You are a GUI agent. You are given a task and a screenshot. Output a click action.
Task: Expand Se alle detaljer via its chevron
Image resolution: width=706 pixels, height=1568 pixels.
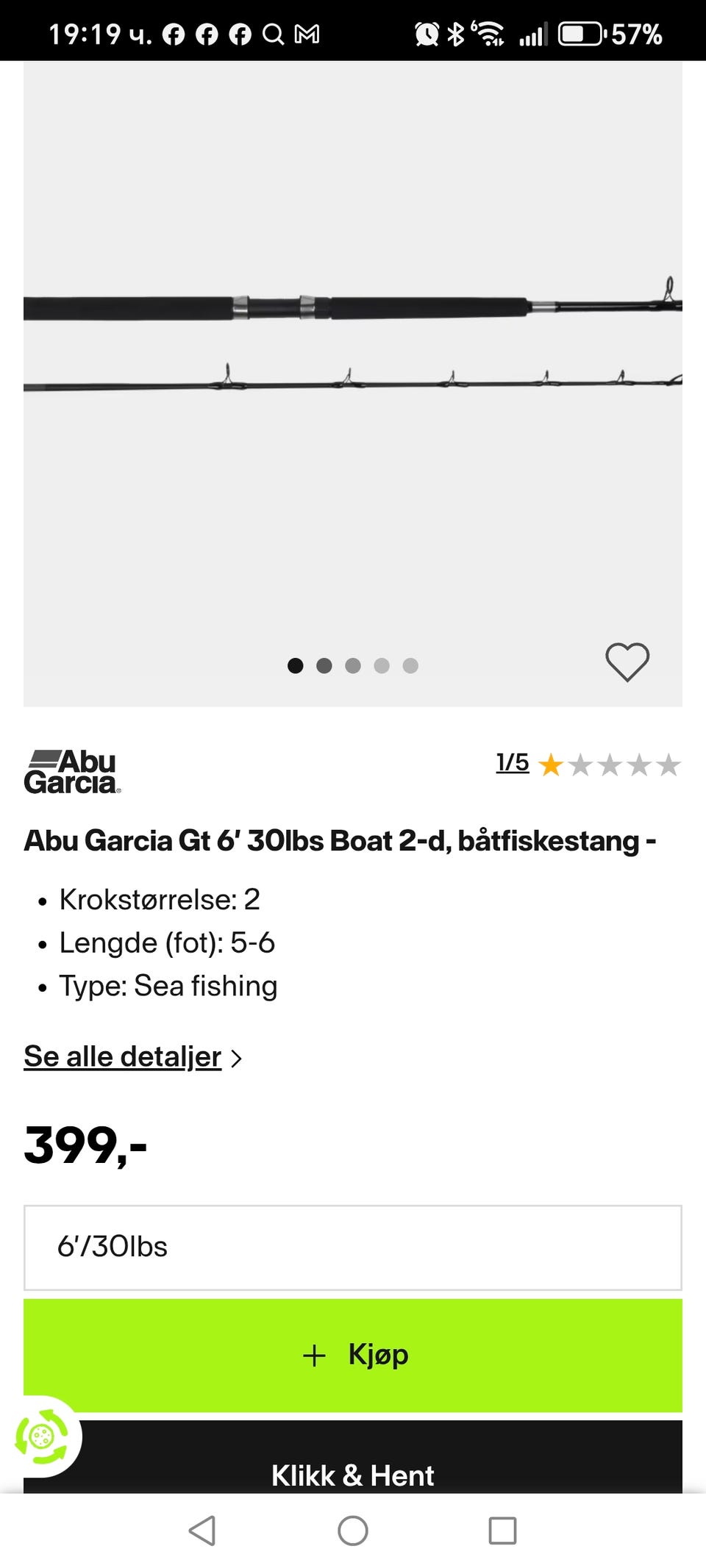236,1057
